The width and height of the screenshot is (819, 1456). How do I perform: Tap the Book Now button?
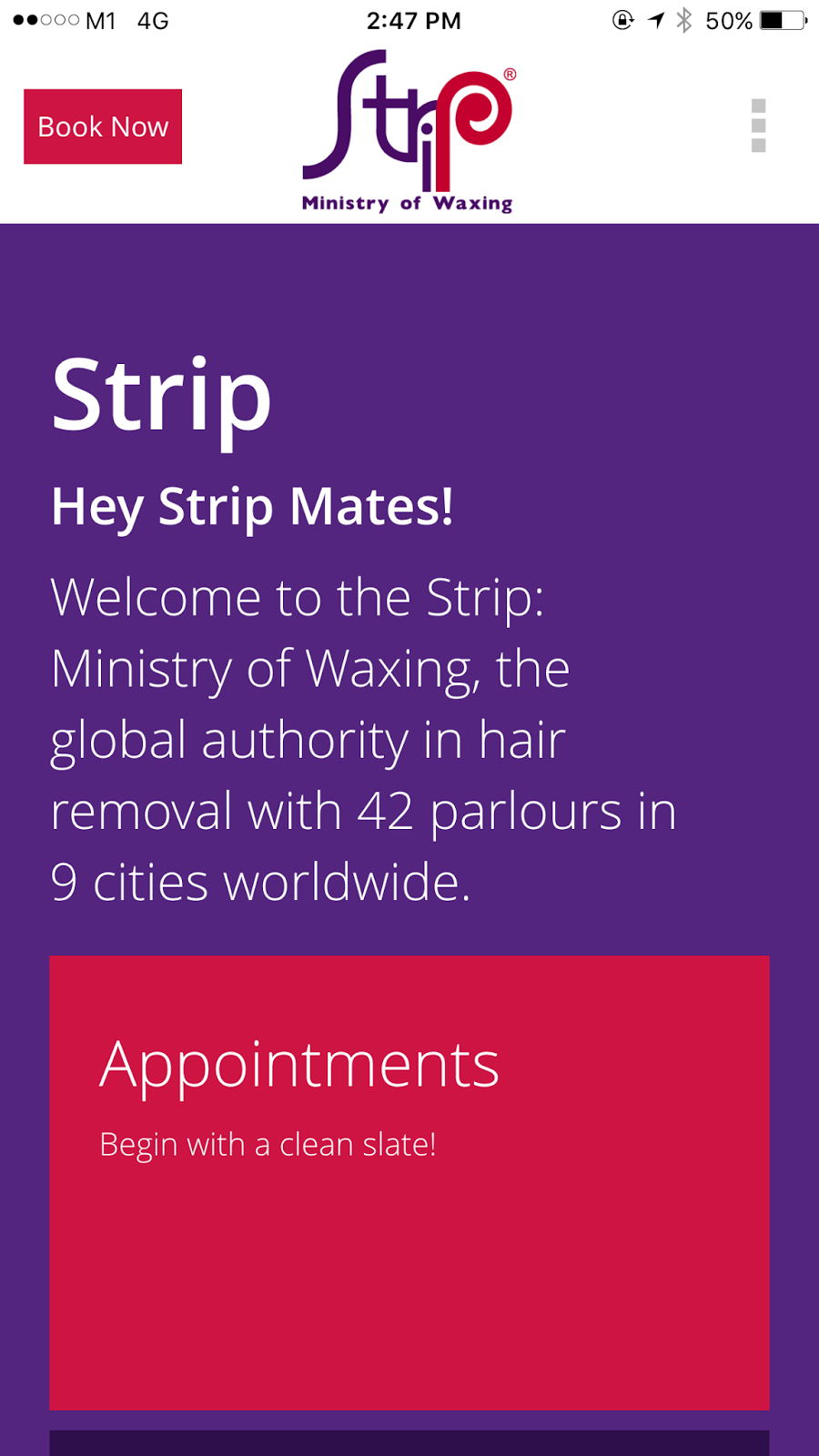(x=103, y=126)
